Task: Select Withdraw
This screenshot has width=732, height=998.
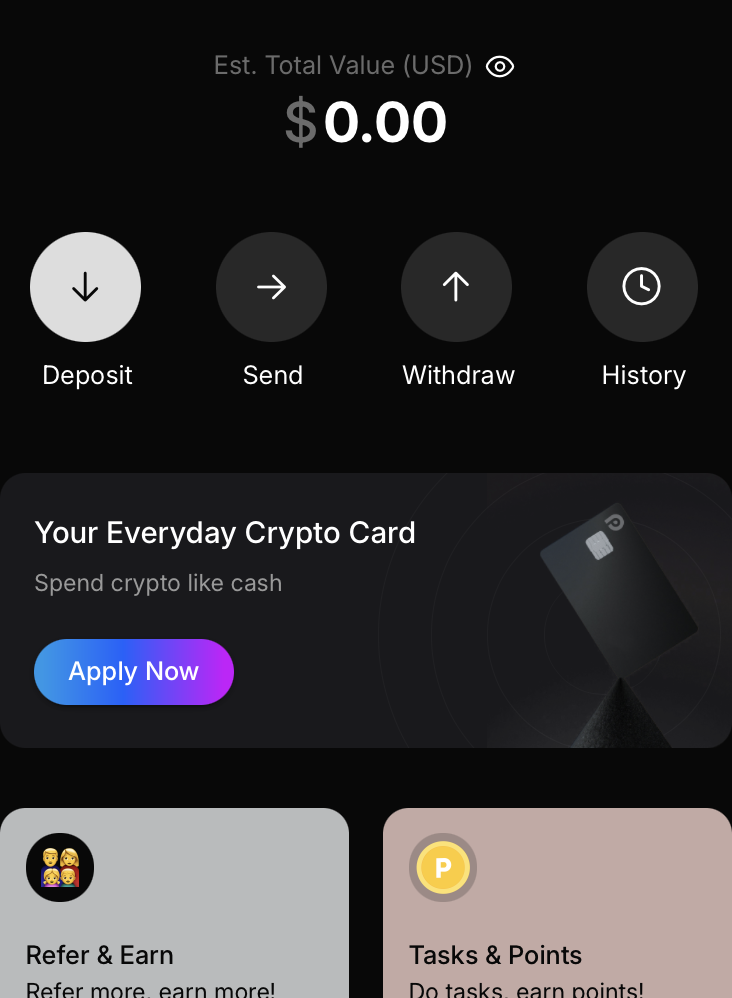Action: point(457,288)
